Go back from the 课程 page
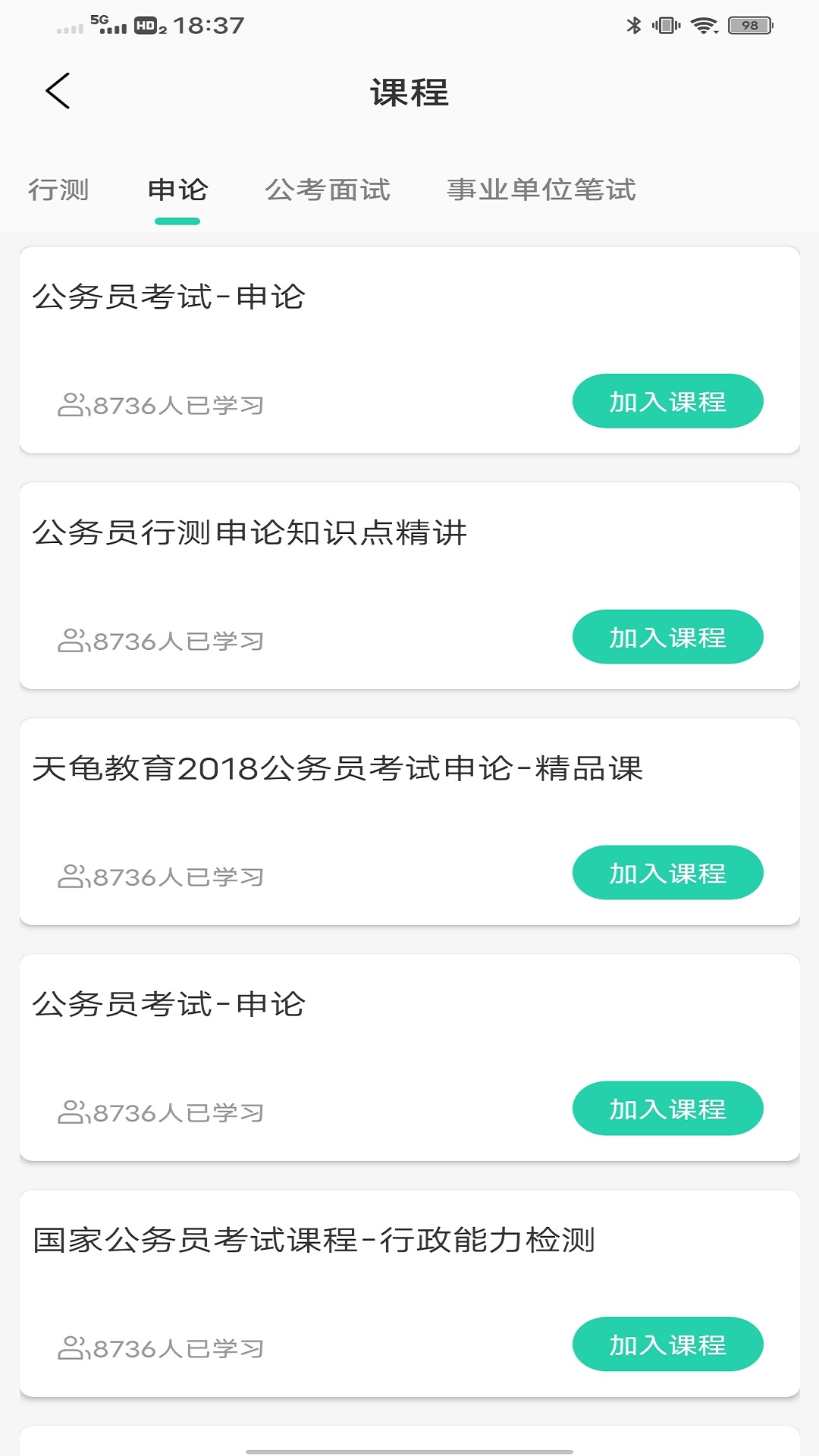This screenshot has height=1456, width=819. 58,92
